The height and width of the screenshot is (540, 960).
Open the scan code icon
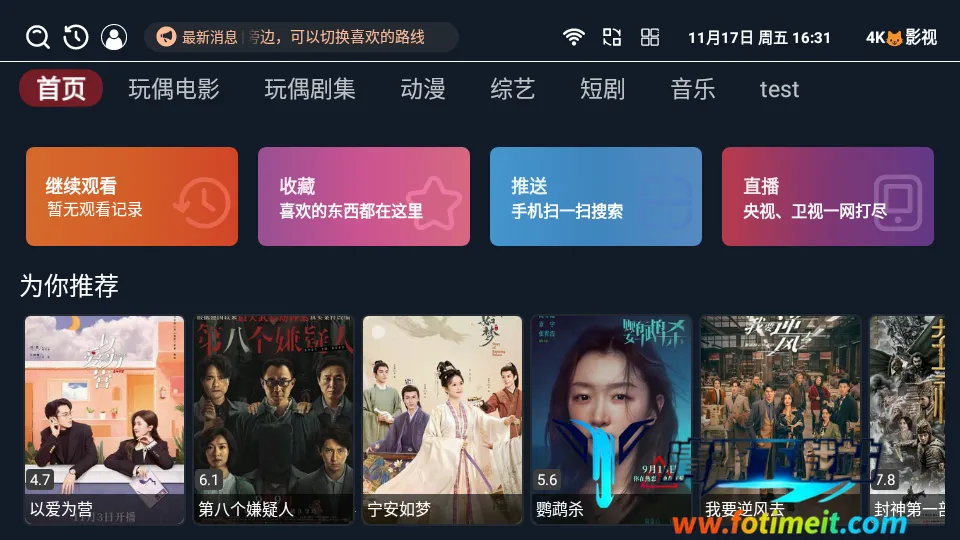pyautogui.click(x=612, y=37)
